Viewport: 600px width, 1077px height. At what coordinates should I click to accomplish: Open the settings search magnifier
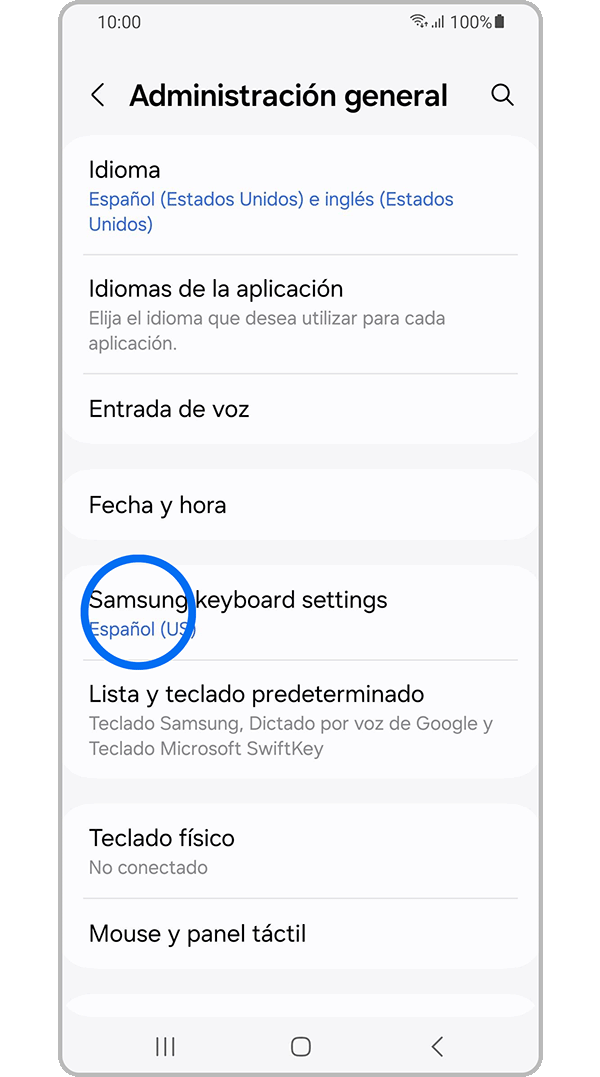click(x=502, y=96)
